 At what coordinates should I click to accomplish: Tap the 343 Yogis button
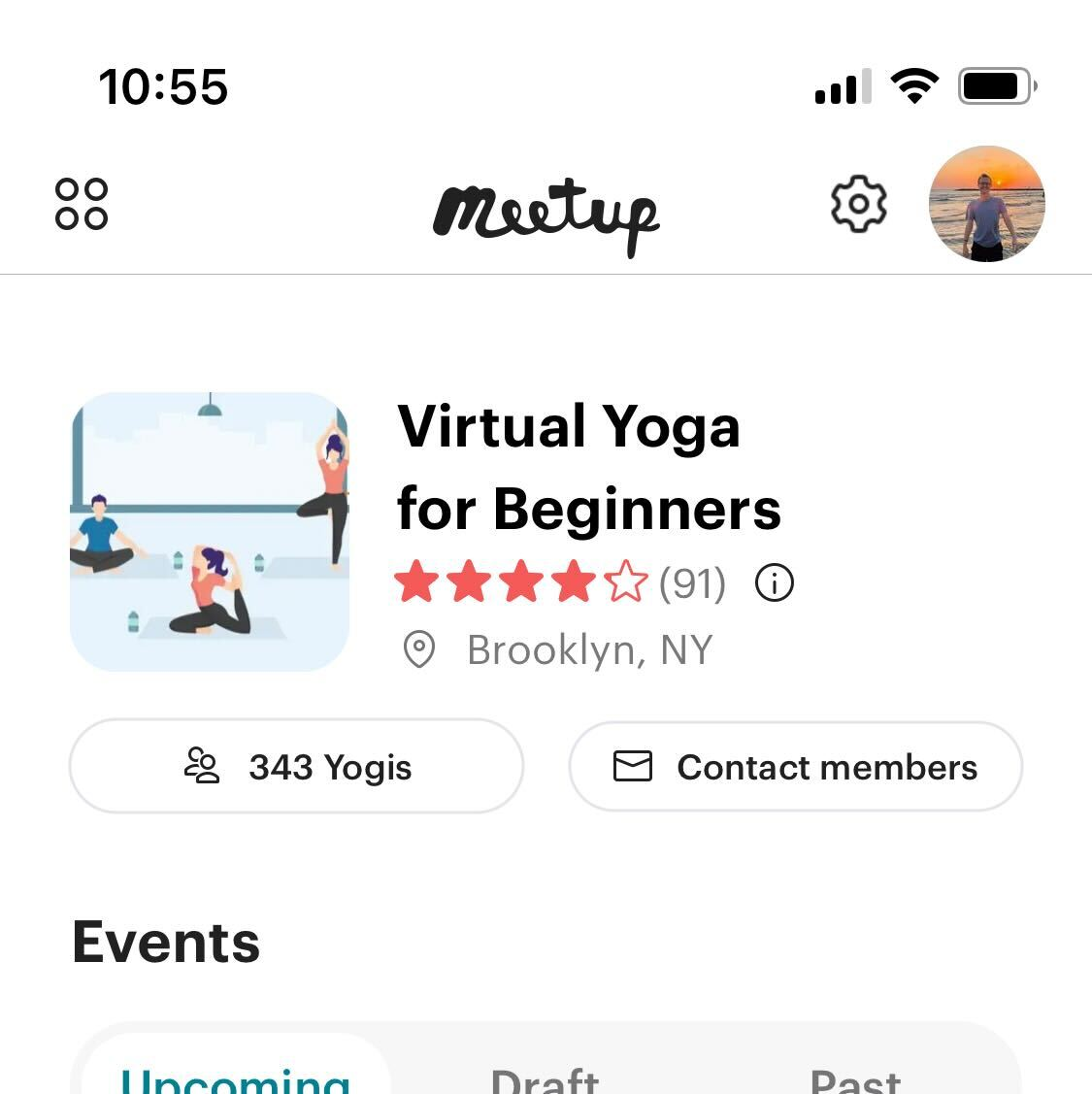coord(296,766)
